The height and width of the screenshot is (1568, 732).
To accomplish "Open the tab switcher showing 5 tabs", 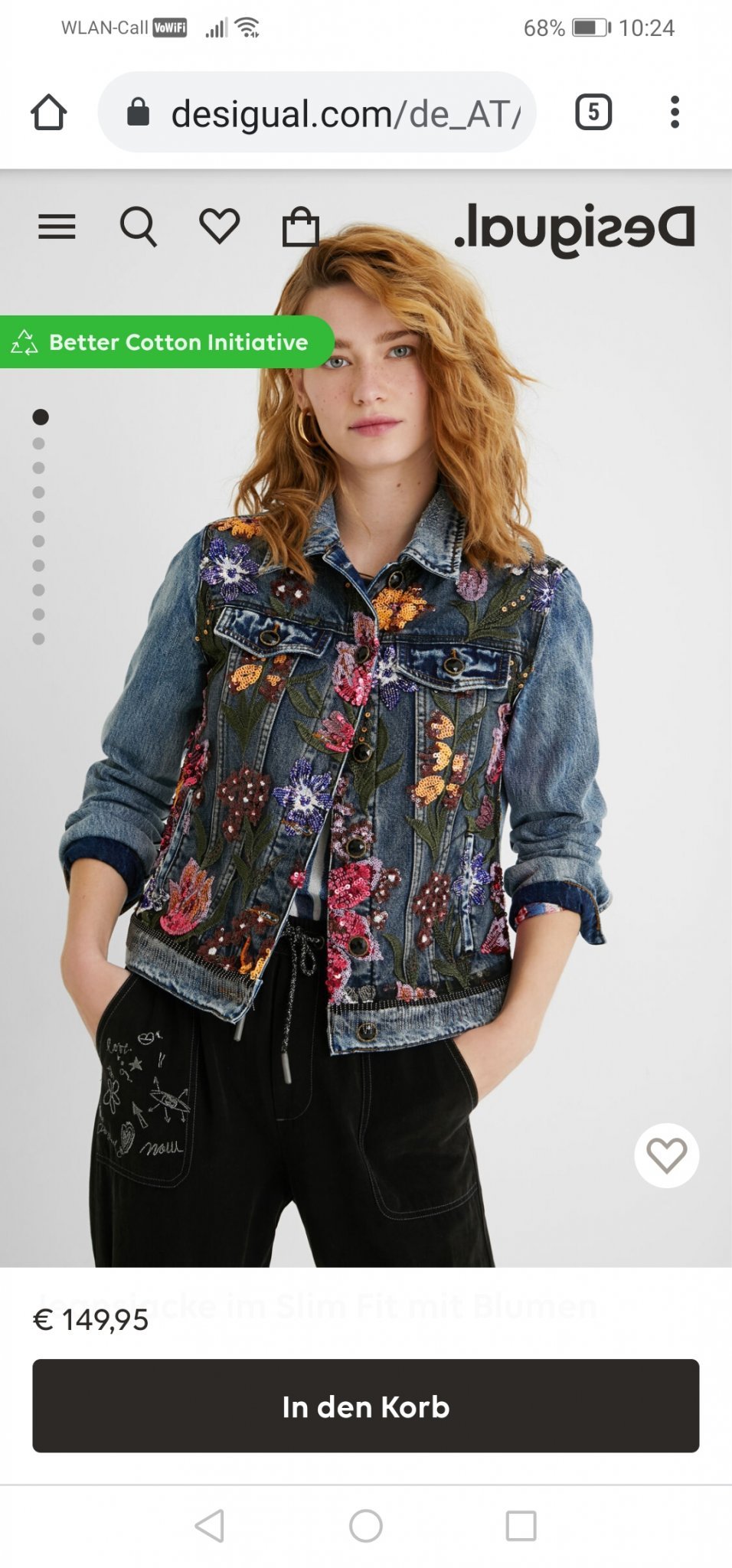I will 593,113.
